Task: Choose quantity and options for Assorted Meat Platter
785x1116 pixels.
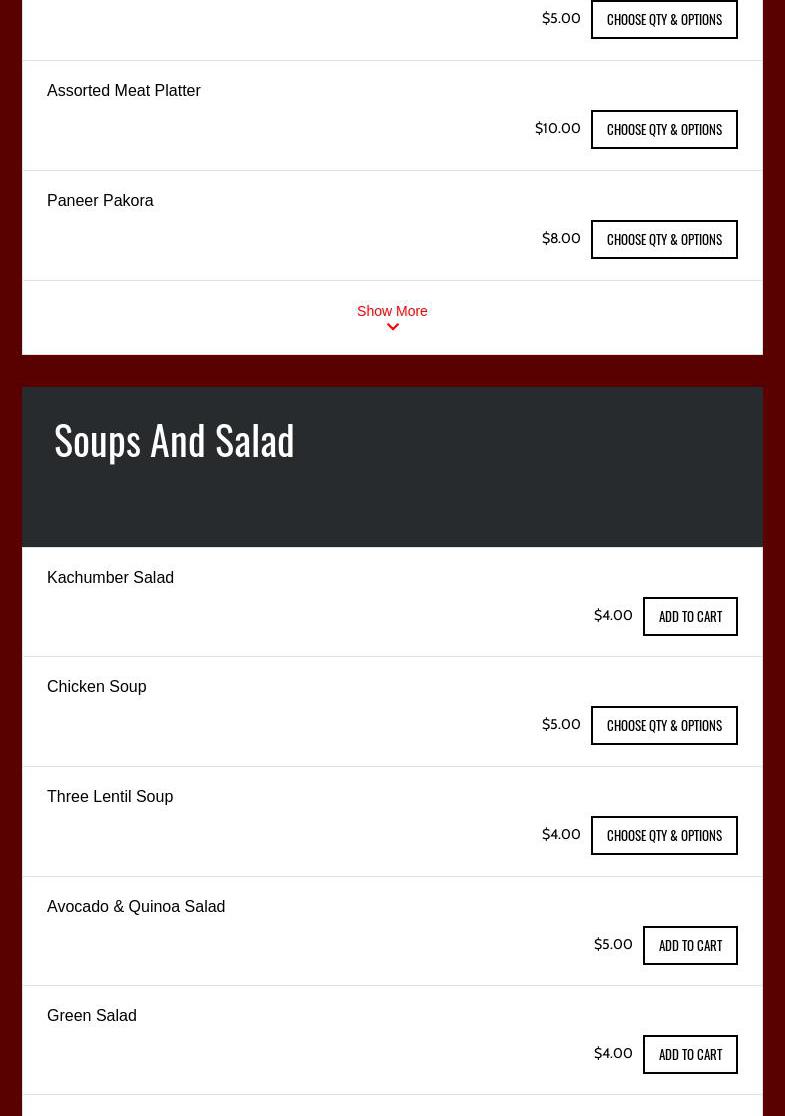Action: click(664, 129)
